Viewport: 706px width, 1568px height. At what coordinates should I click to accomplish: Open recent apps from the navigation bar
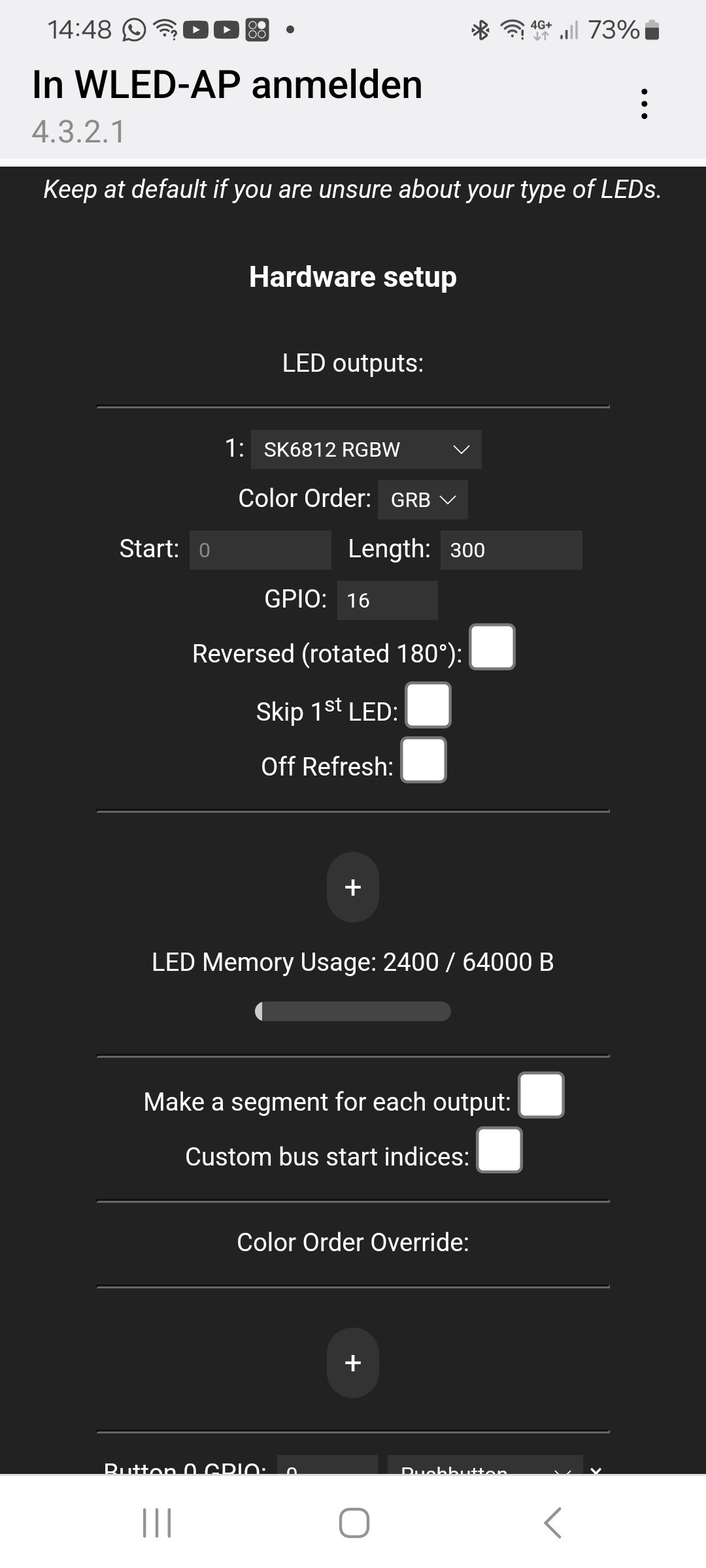click(x=157, y=1523)
